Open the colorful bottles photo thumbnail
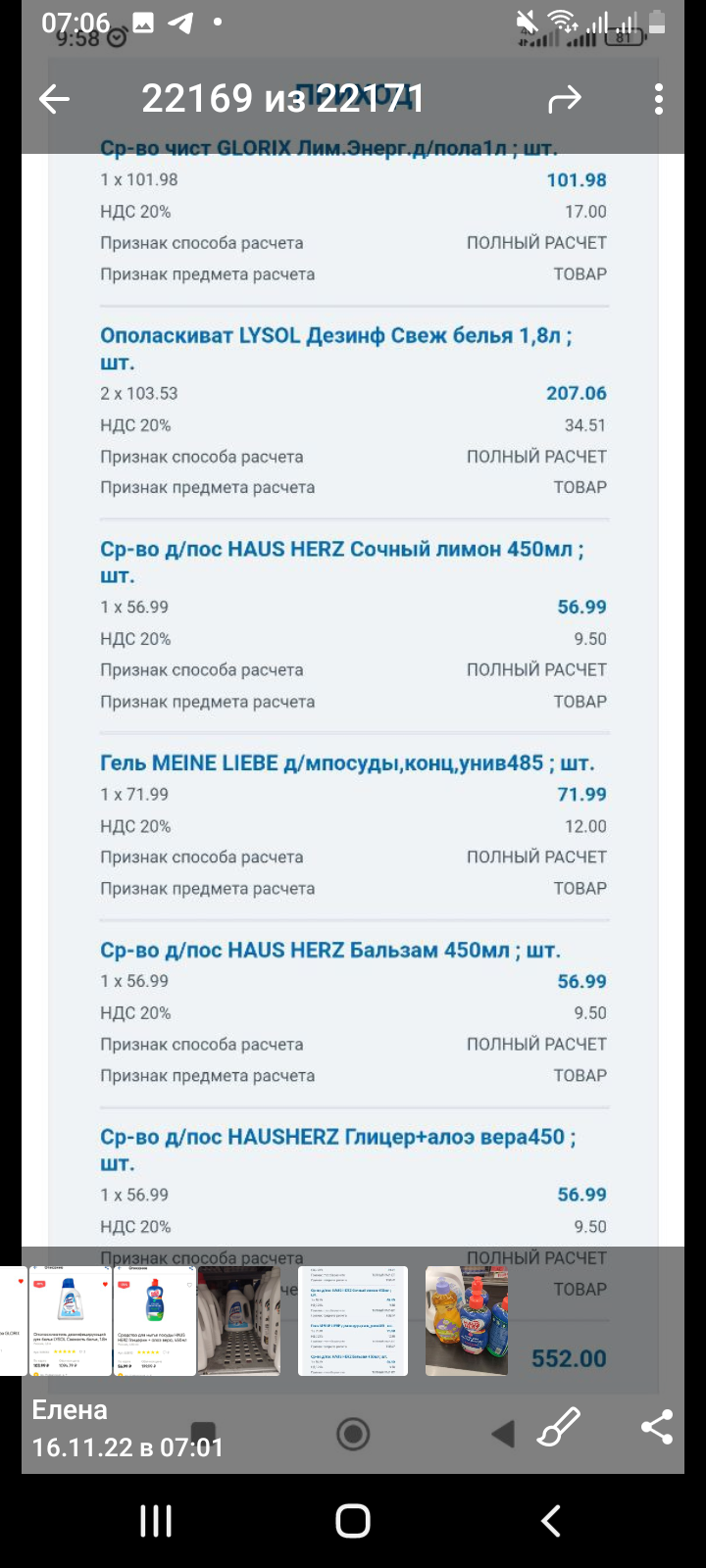 click(467, 1321)
